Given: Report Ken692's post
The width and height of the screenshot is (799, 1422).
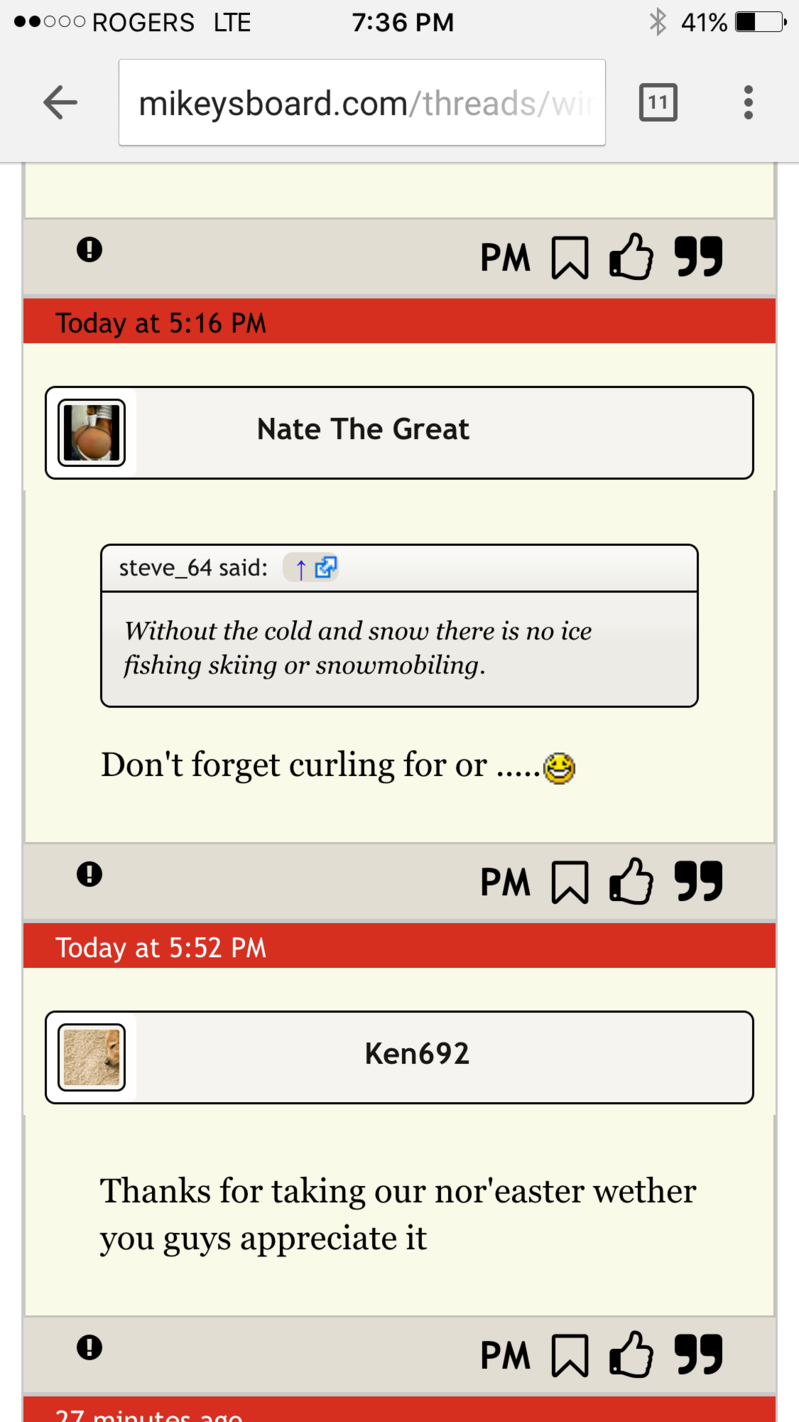Looking at the screenshot, I should tap(90, 1347).
